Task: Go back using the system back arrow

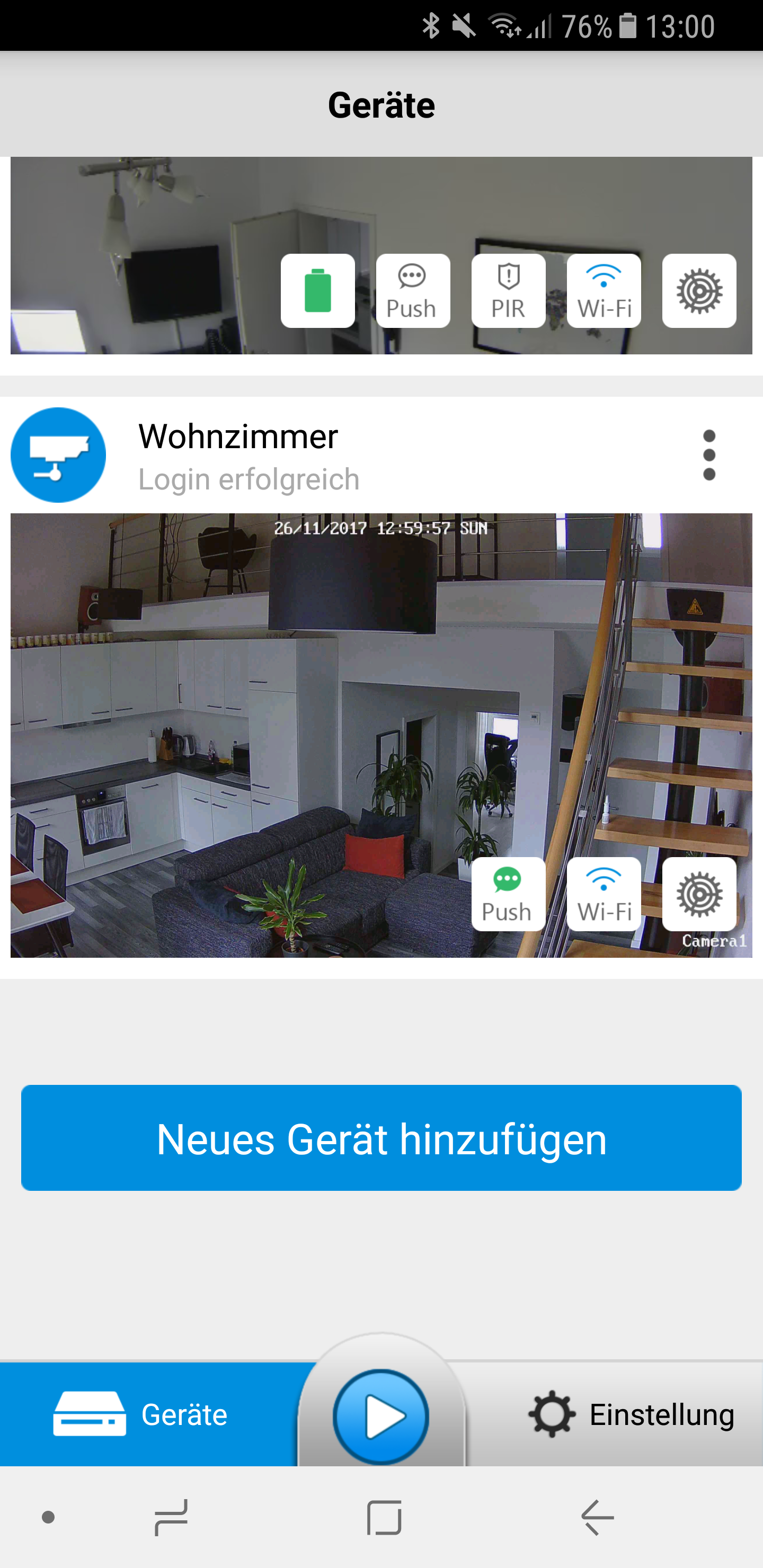Action: pyautogui.click(x=597, y=1518)
